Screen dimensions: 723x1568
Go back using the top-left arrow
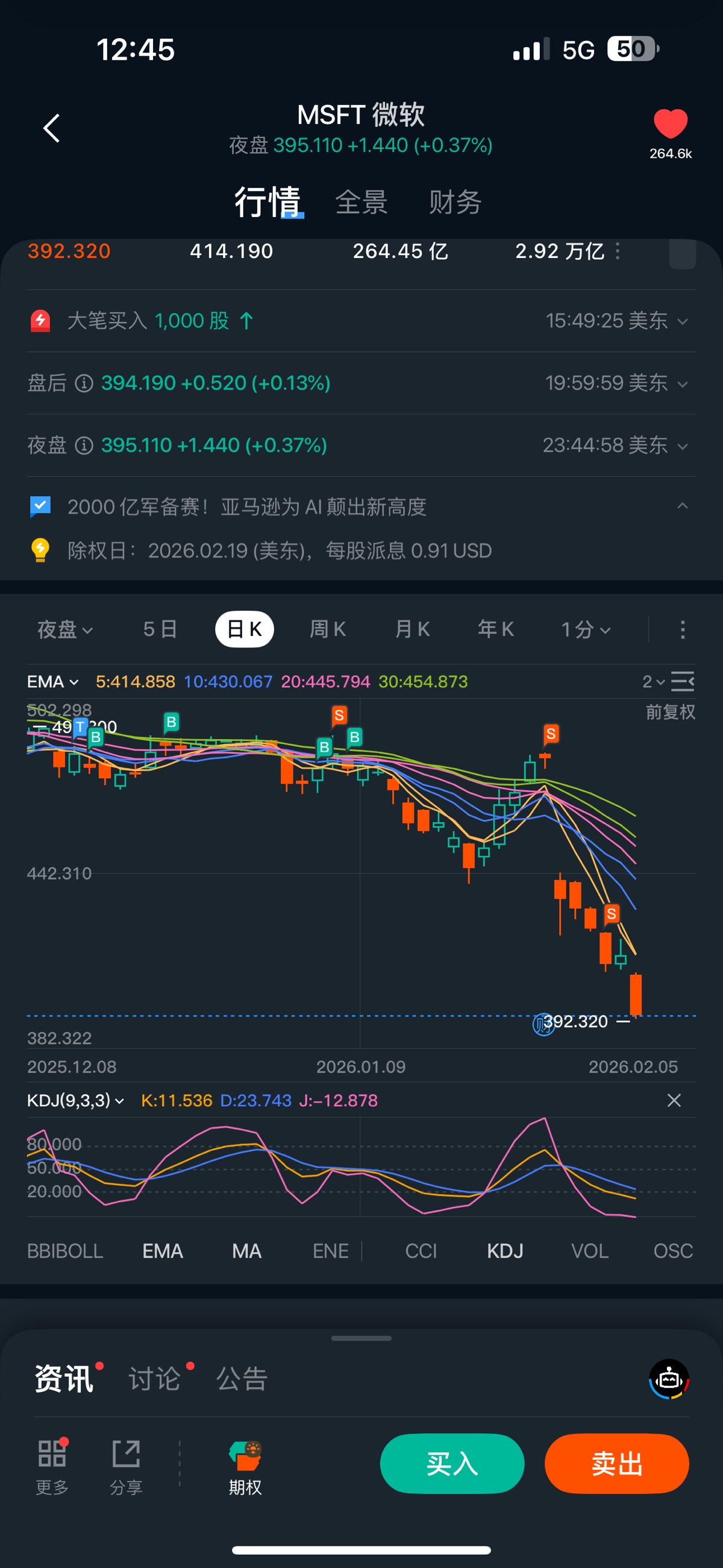(52, 128)
